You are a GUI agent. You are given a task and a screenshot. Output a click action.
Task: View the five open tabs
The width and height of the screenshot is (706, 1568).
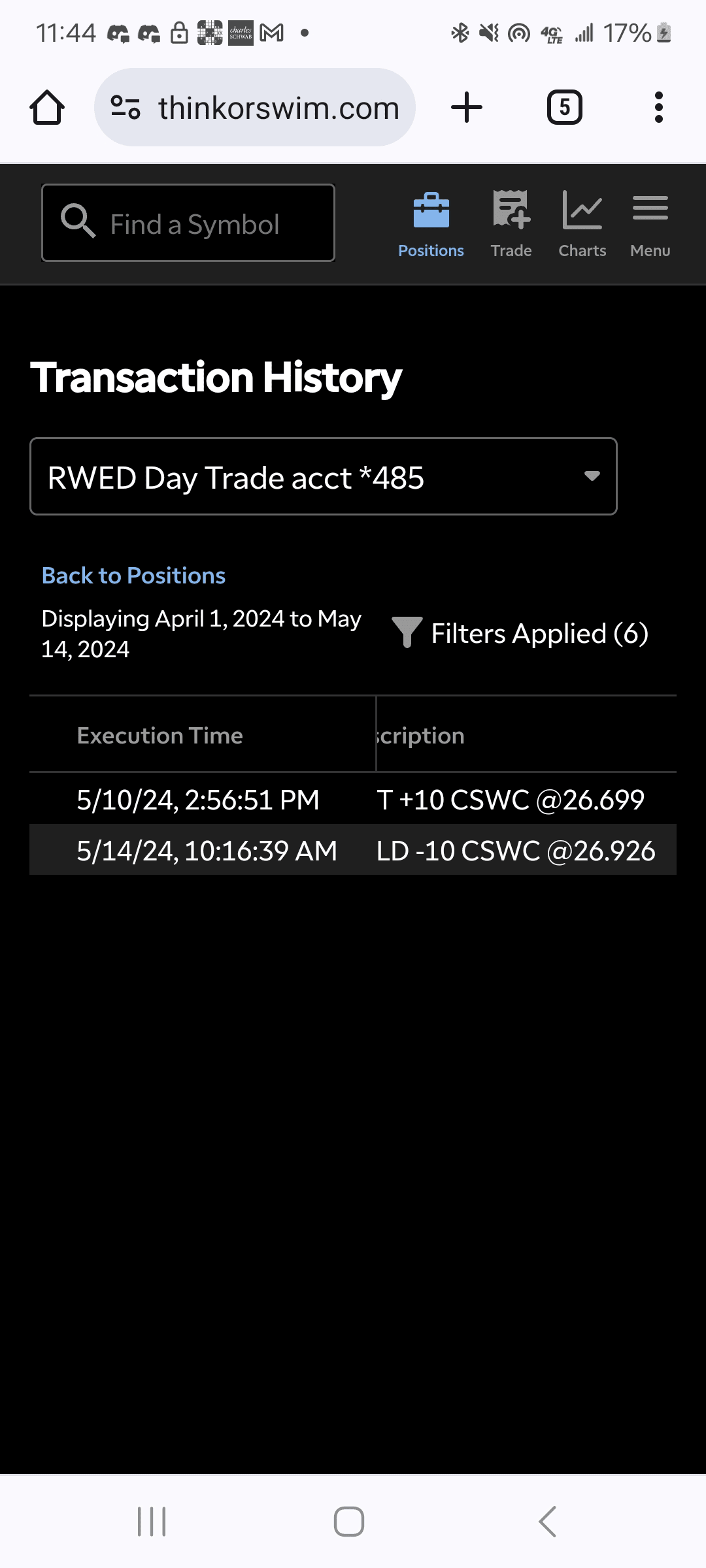(x=564, y=108)
